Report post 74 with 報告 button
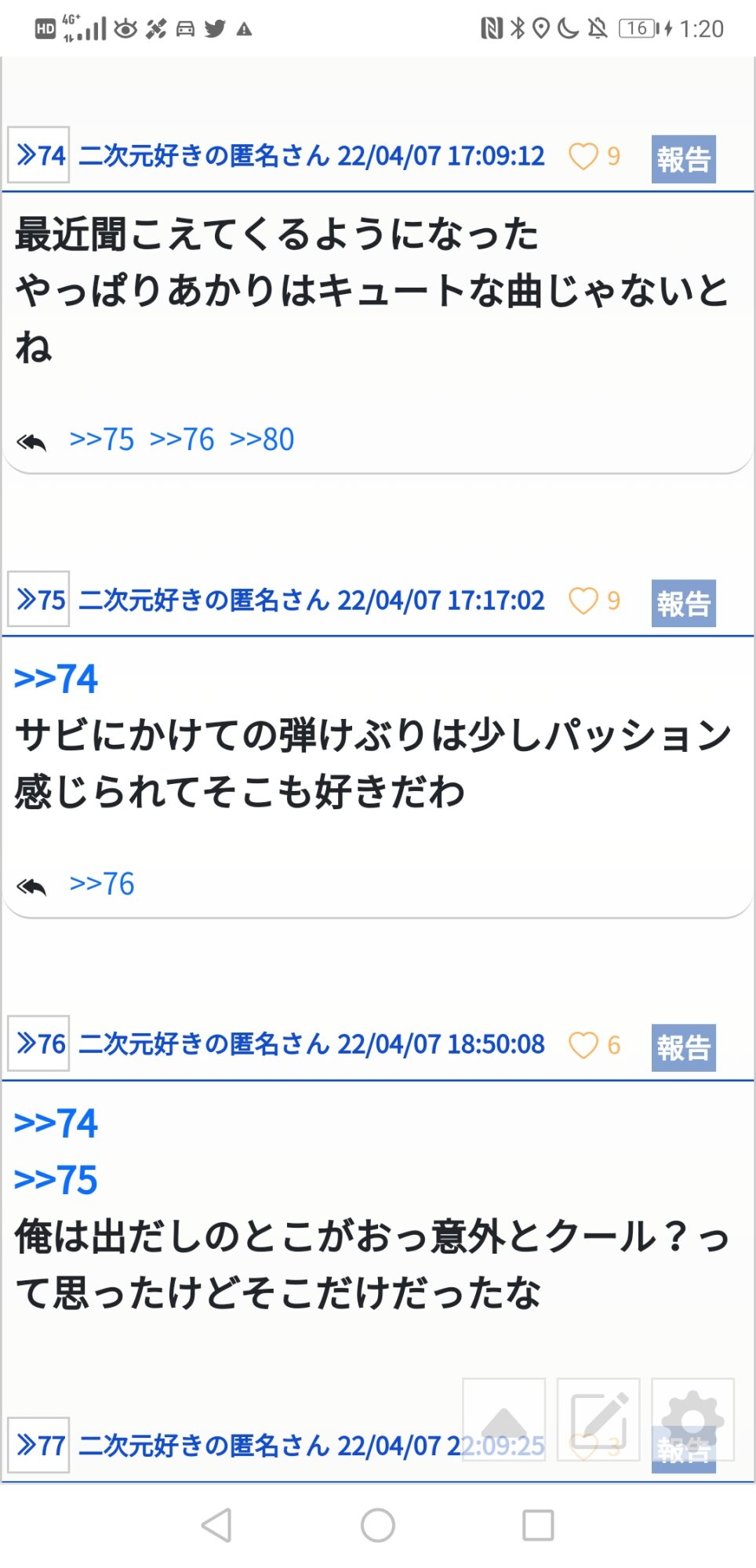Image resolution: width=756 pixels, height=1568 pixels. pos(683,159)
